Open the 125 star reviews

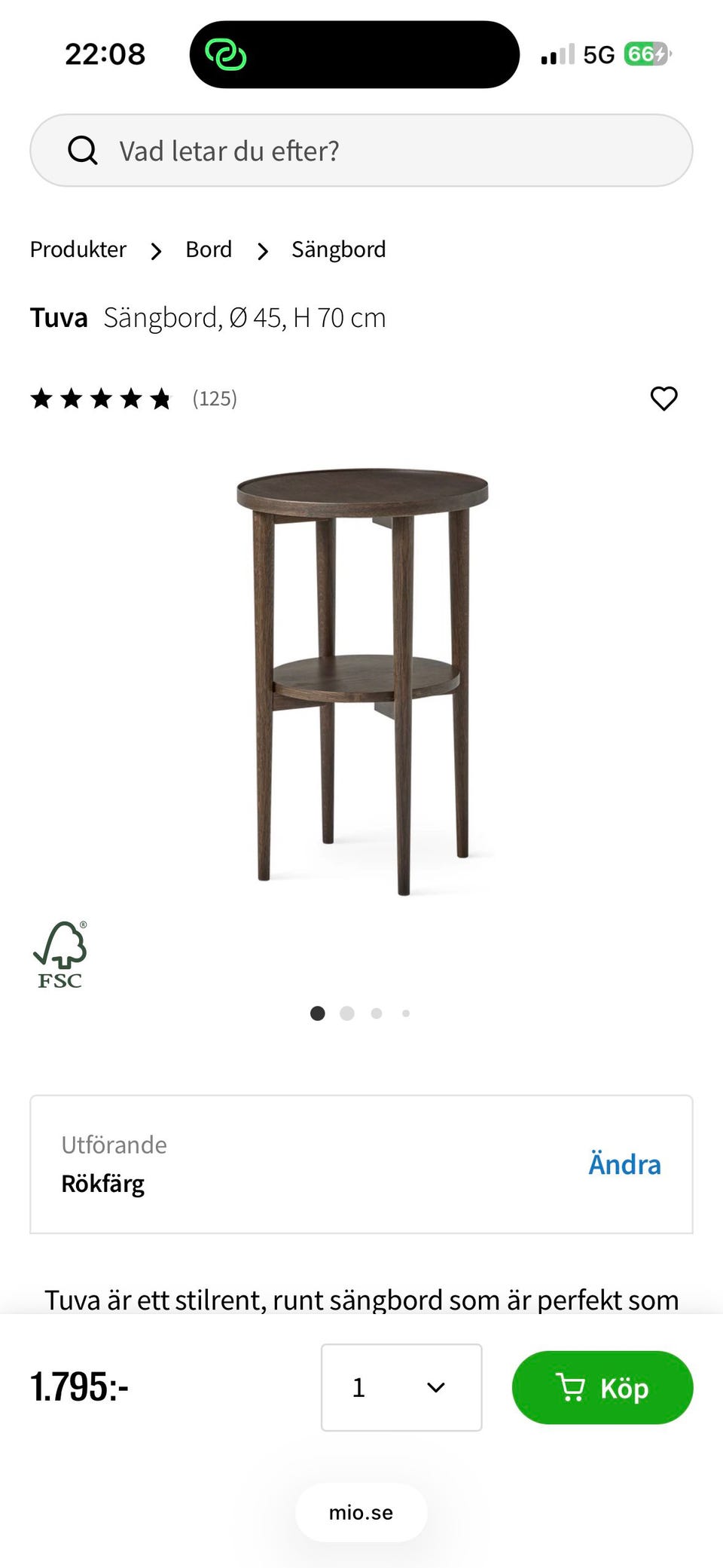tap(134, 399)
